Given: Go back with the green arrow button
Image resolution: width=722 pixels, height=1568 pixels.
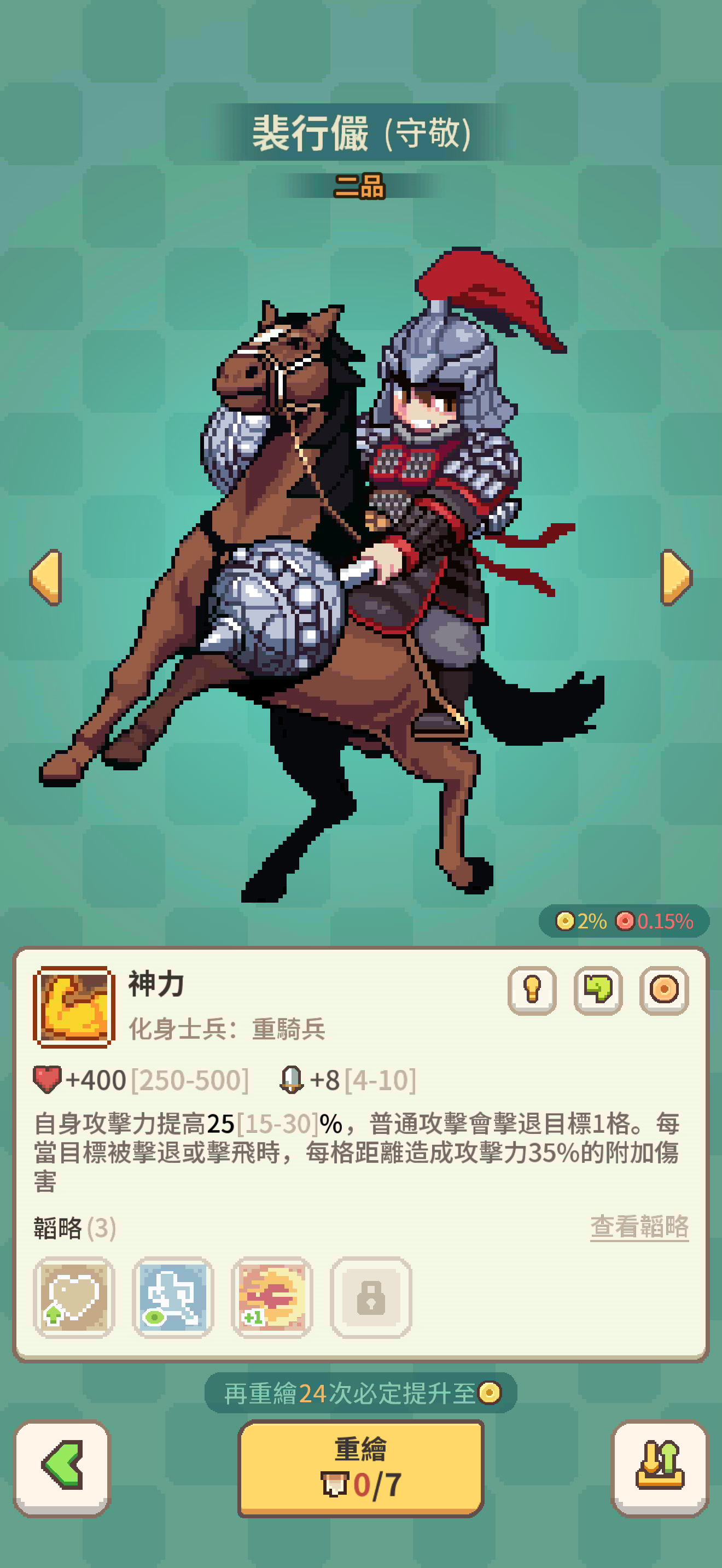Looking at the screenshot, I should click(x=62, y=1466).
